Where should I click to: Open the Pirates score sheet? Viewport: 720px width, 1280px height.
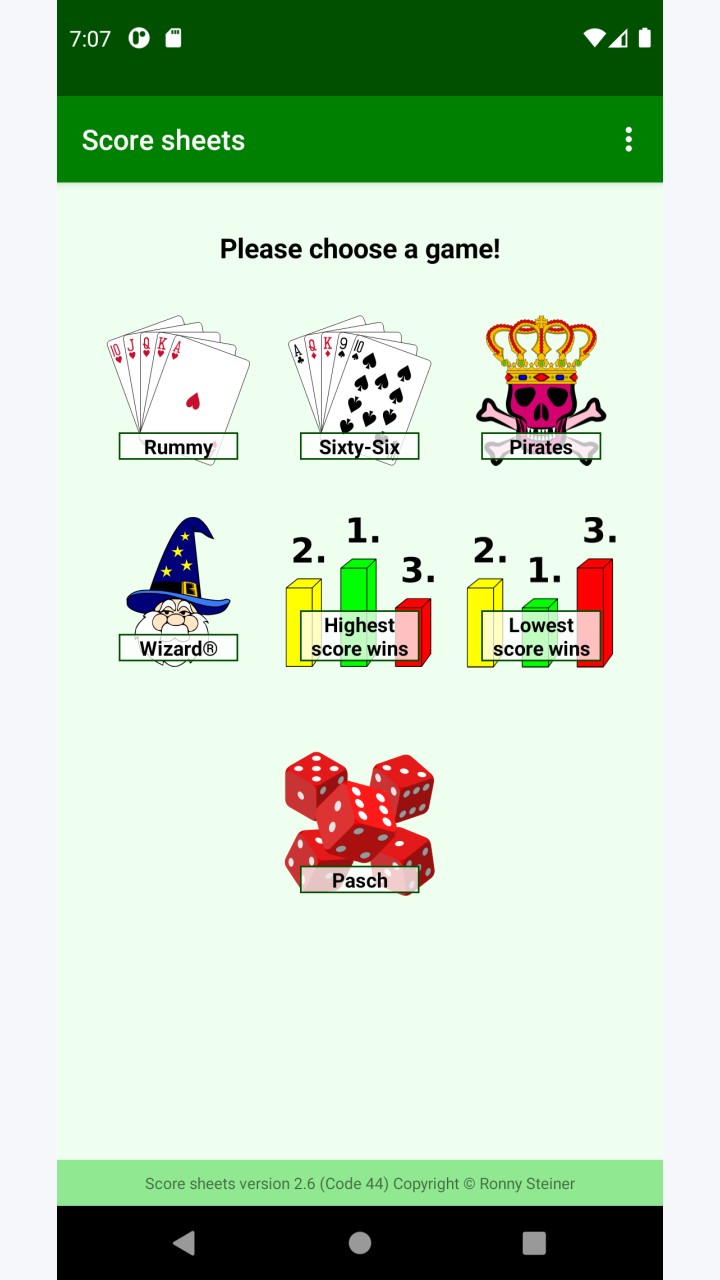point(541,389)
